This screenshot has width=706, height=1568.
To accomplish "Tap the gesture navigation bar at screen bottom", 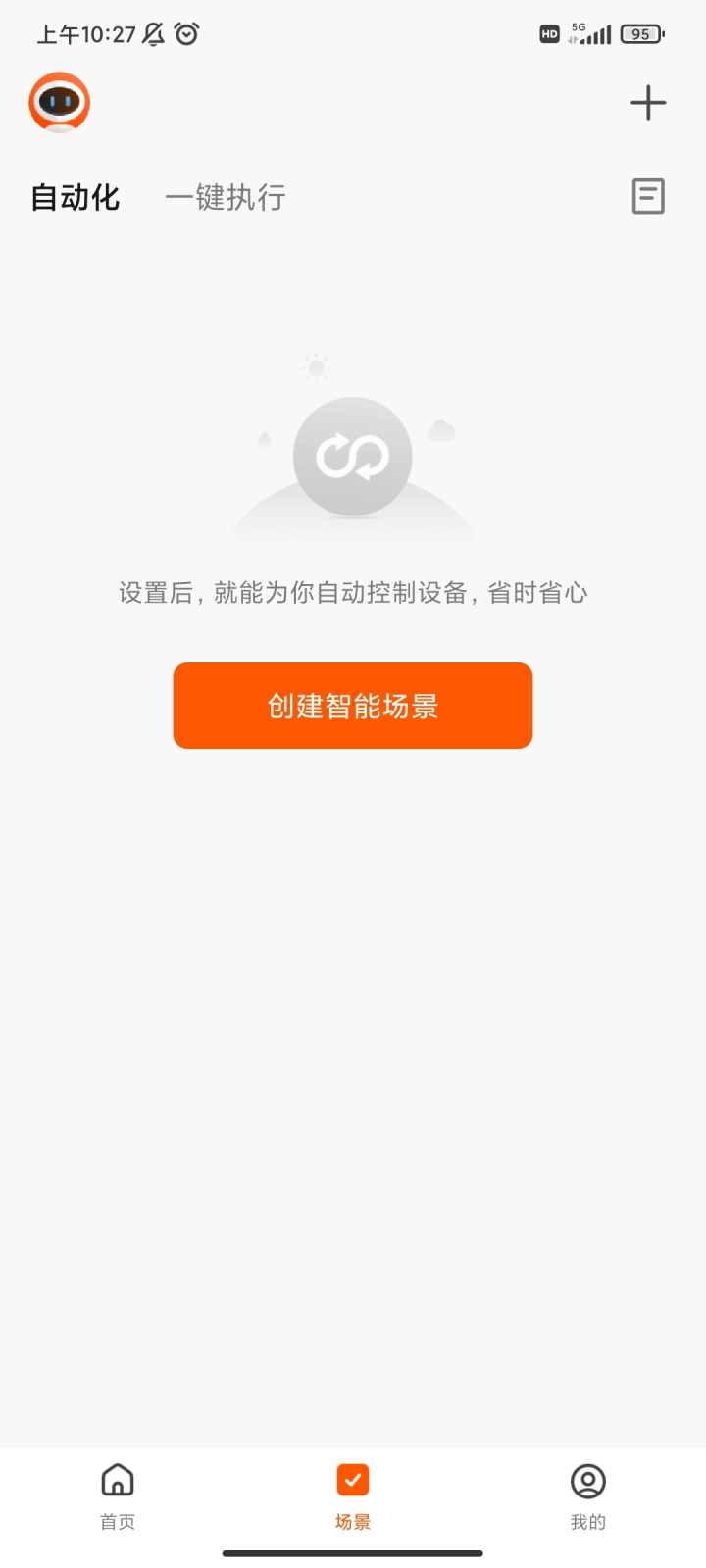I will [352, 1553].
